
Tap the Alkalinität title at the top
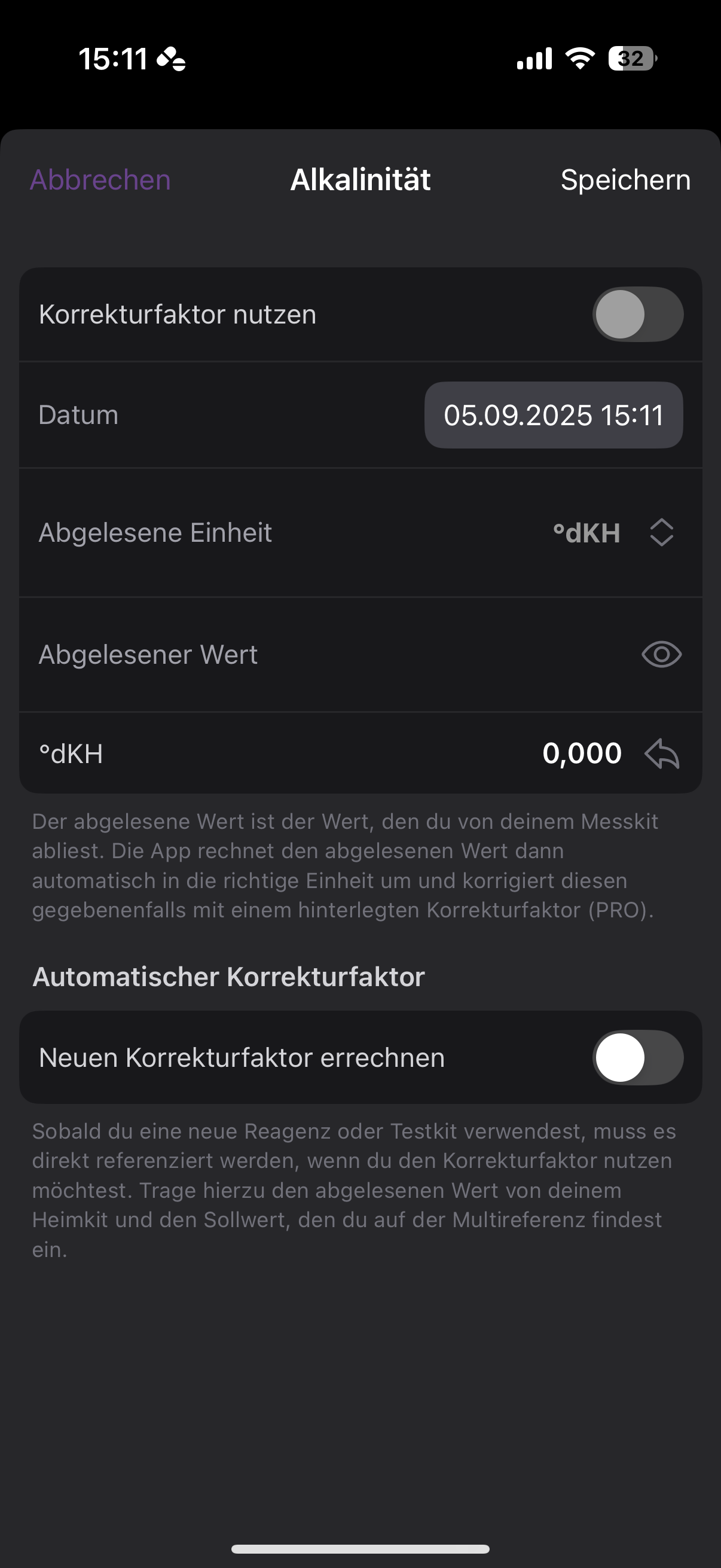point(360,179)
